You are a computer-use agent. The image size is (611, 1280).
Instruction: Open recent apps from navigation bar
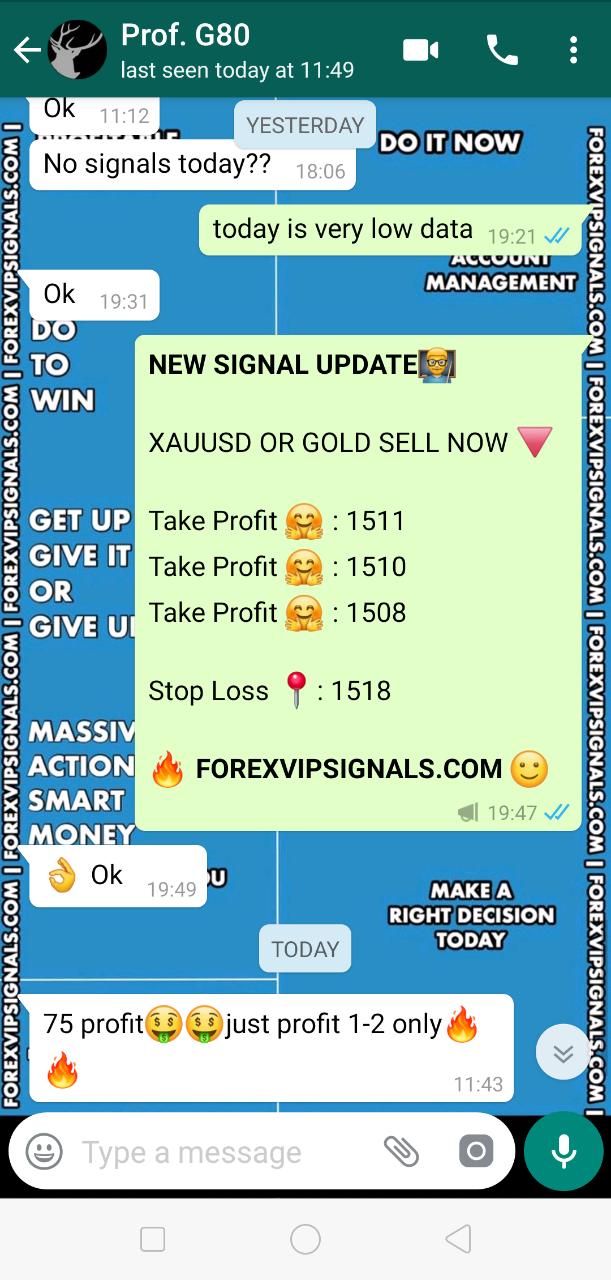[x=153, y=1240]
